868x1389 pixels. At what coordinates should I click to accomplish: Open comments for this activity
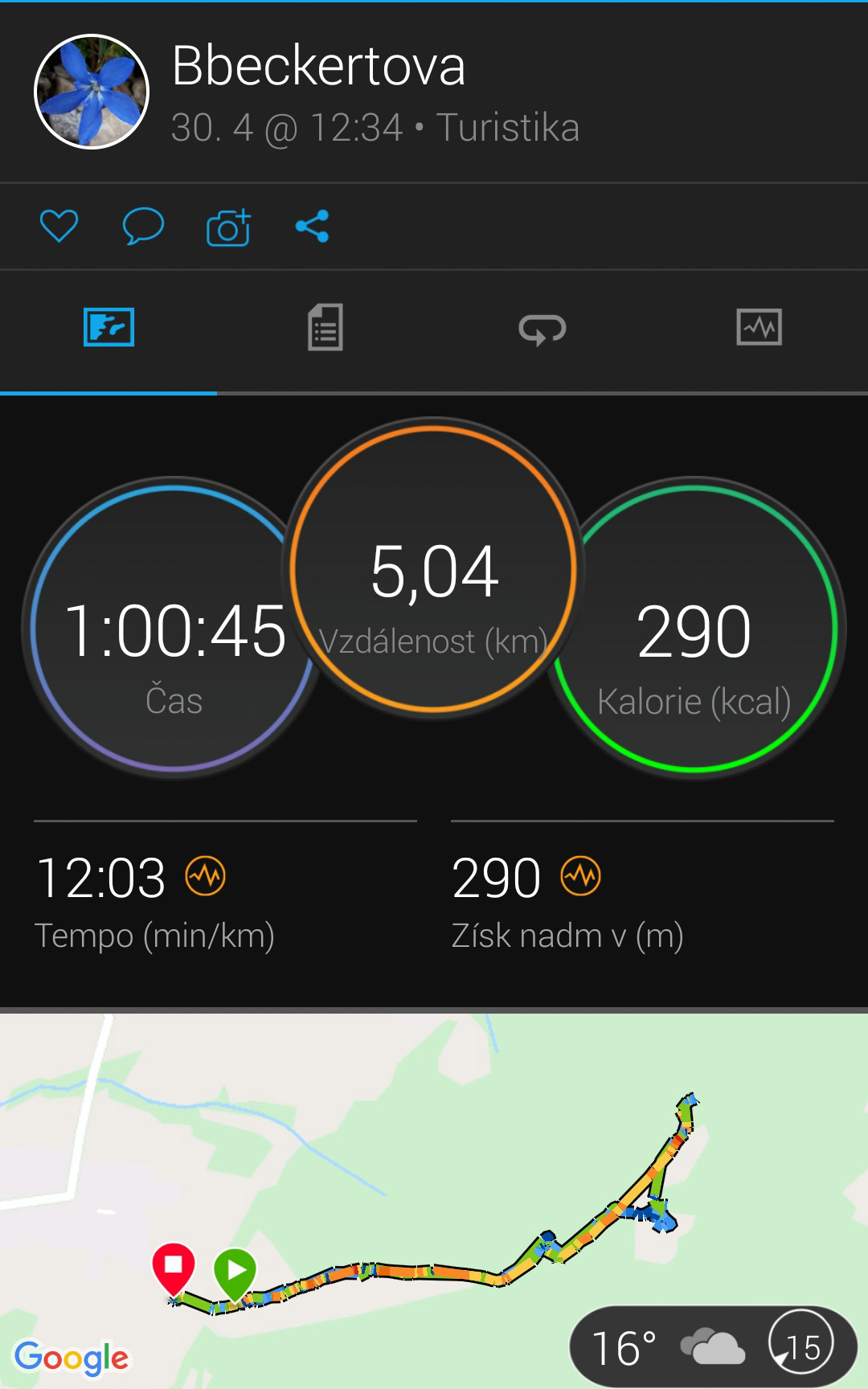(x=143, y=226)
